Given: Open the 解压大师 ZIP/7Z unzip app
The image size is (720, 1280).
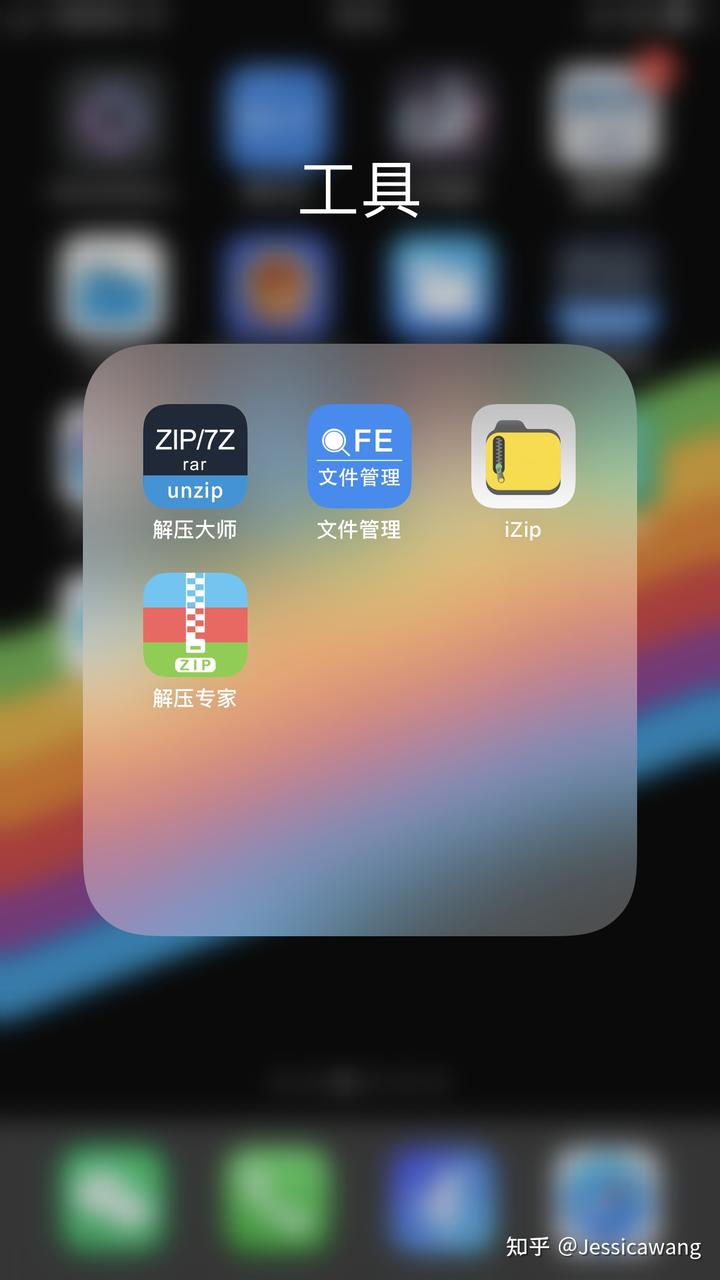Looking at the screenshot, I should (x=195, y=456).
